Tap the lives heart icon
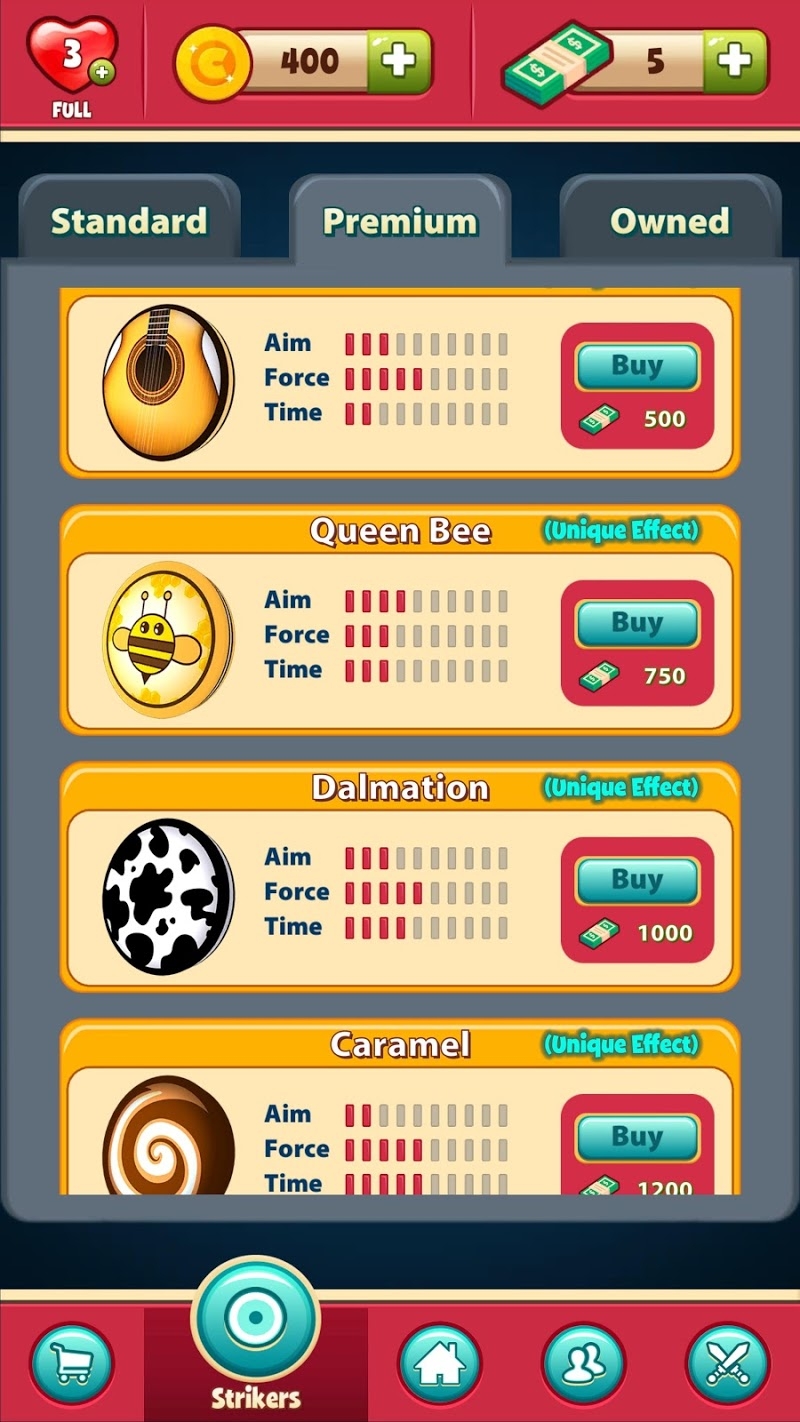800x1422 pixels. pos(72,57)
